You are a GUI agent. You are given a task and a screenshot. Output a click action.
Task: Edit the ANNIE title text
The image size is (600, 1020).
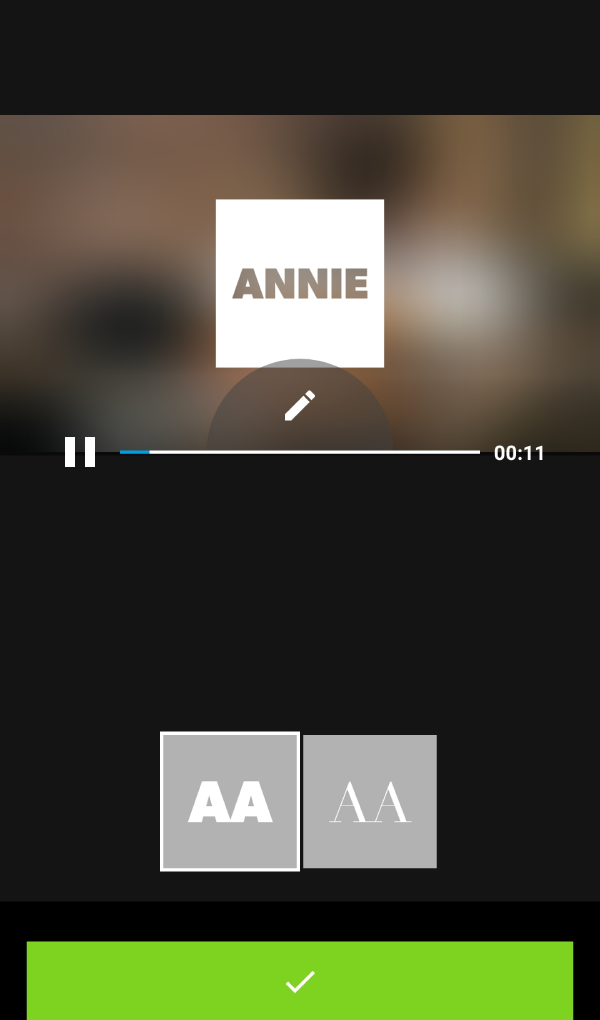[x=299, y=406]
